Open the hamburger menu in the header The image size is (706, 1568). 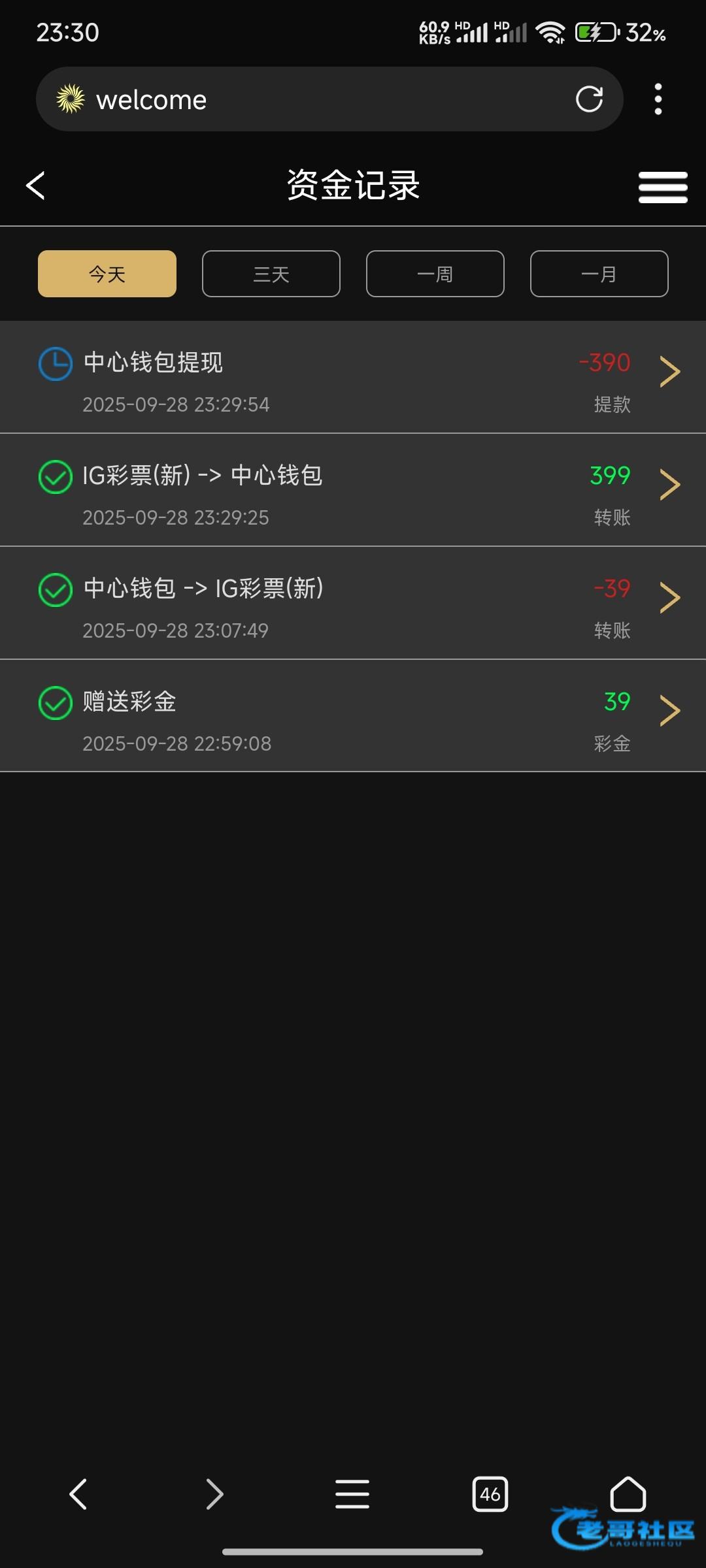pyautogui.click(x=662, y=187)
